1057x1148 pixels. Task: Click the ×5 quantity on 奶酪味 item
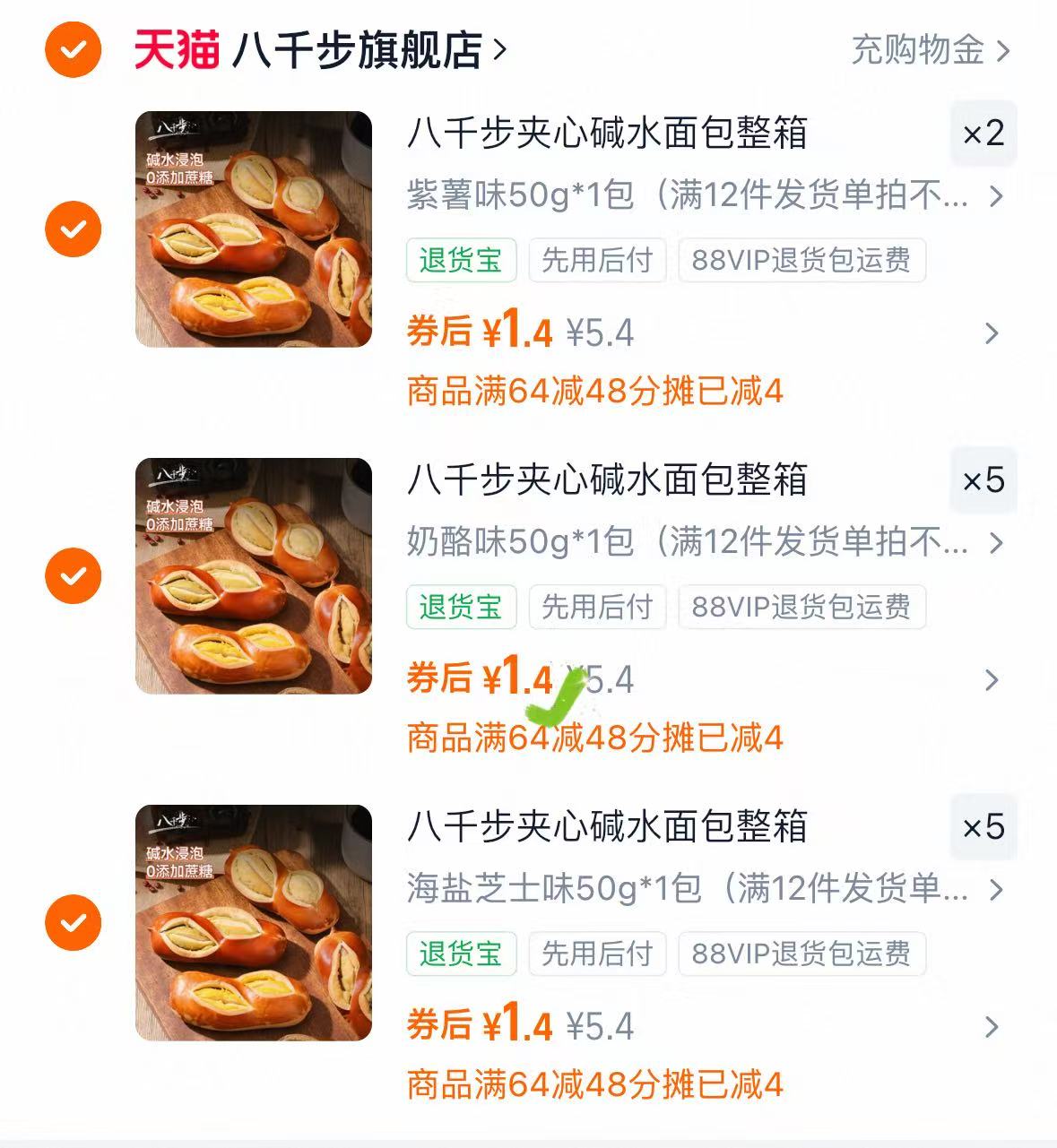(983, 481)
